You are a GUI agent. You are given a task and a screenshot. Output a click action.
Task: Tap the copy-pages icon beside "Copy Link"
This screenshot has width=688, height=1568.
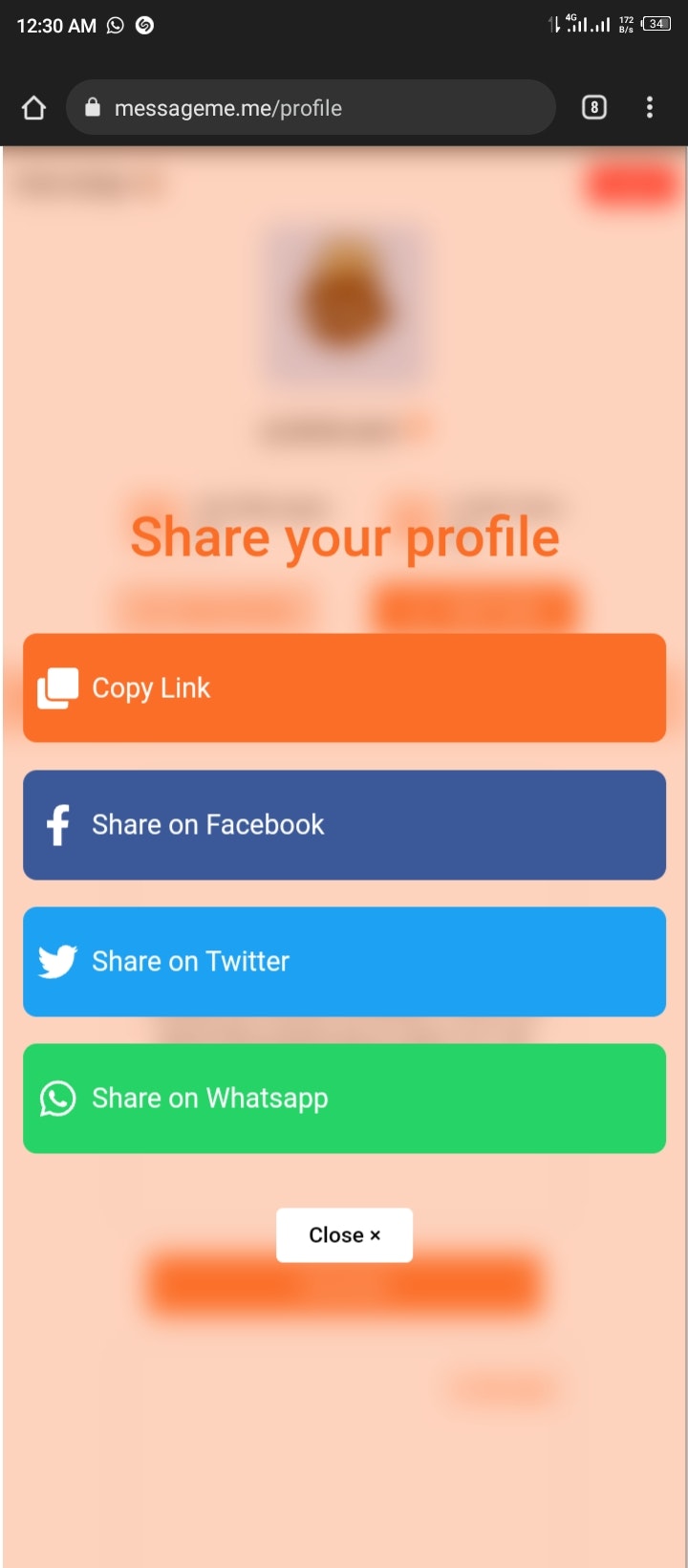pyautogui.click(x=56, y=687)
